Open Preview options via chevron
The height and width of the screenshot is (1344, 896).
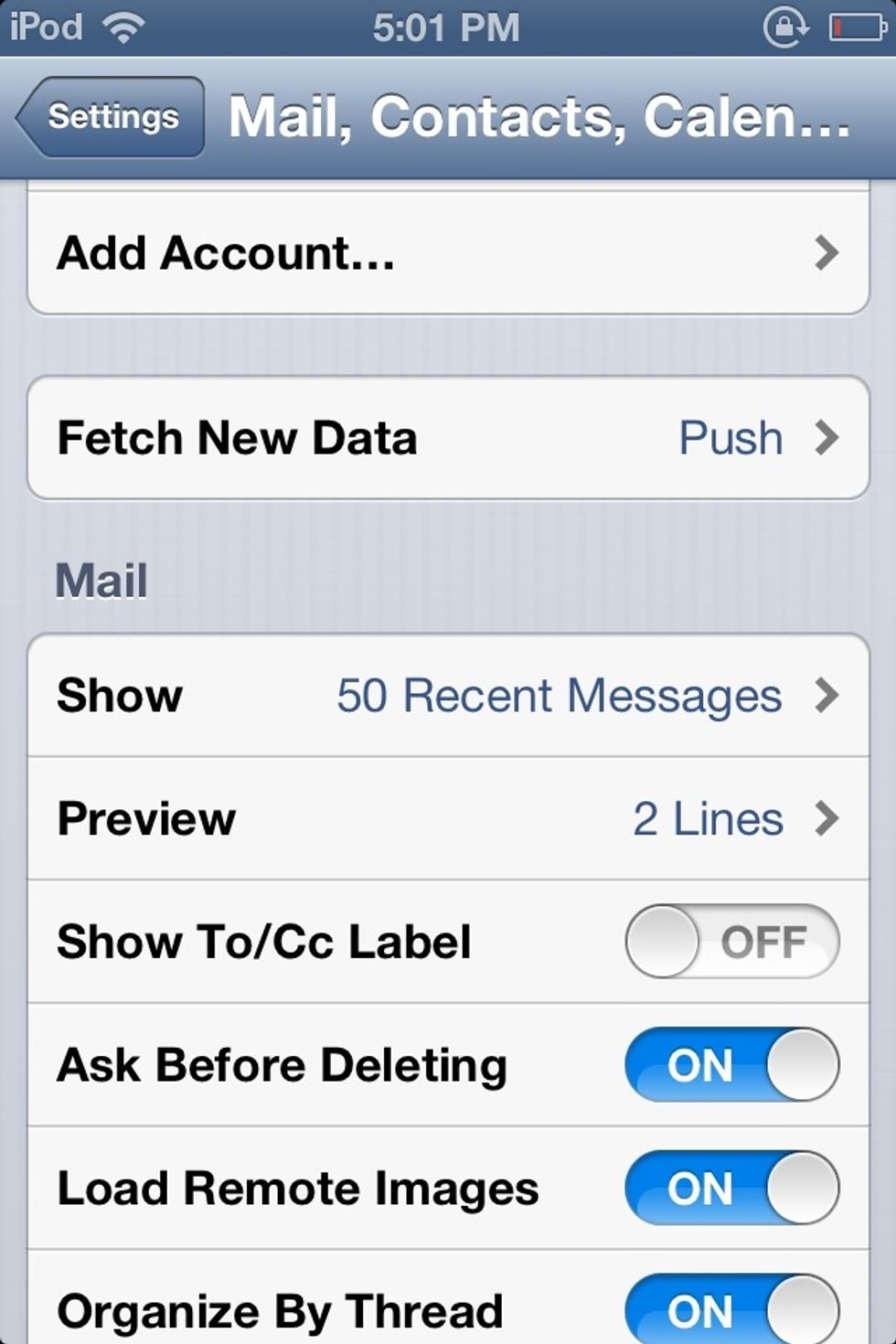coord(829,818)
